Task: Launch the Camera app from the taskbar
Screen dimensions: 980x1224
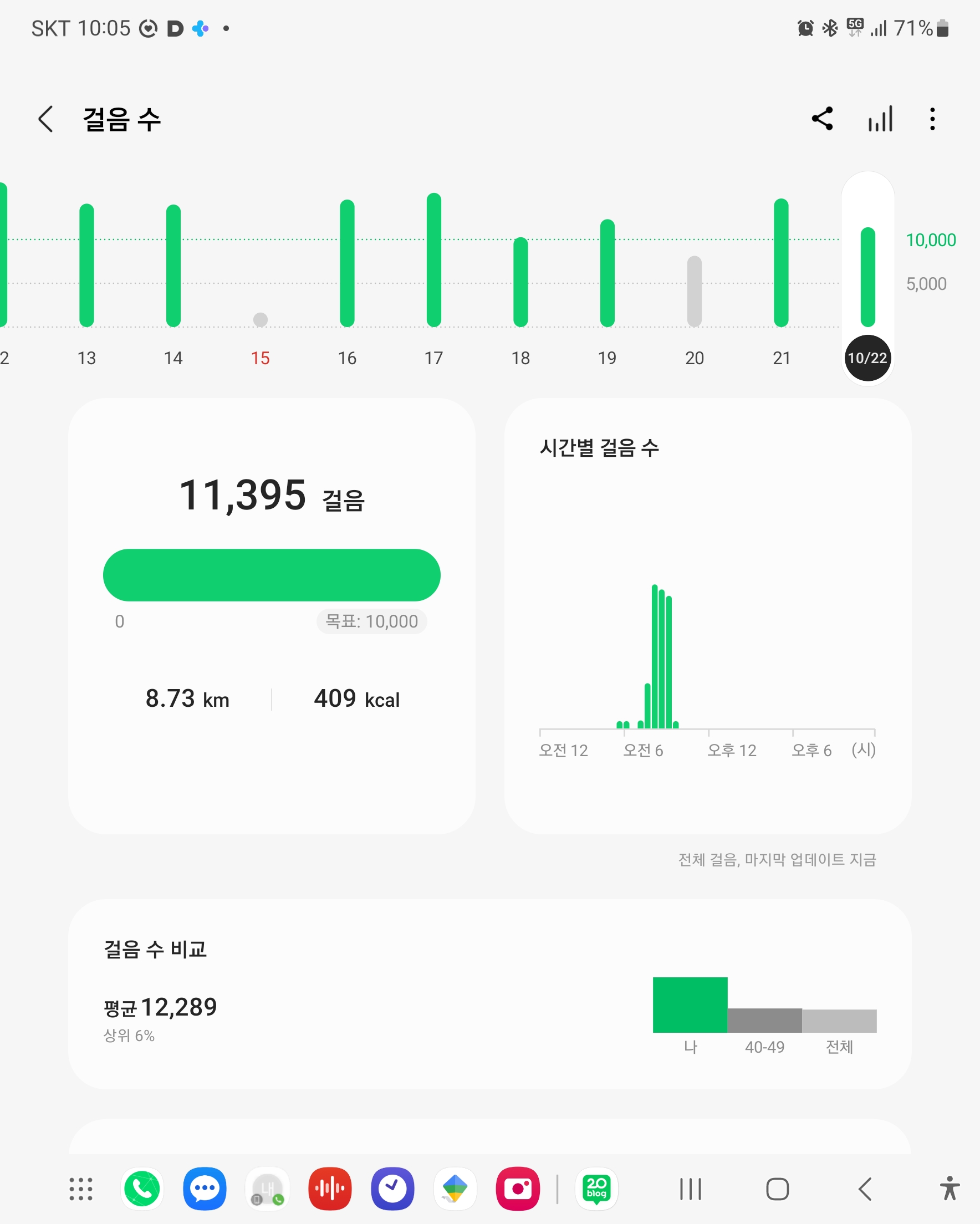Action: (x=517, y=1189)
